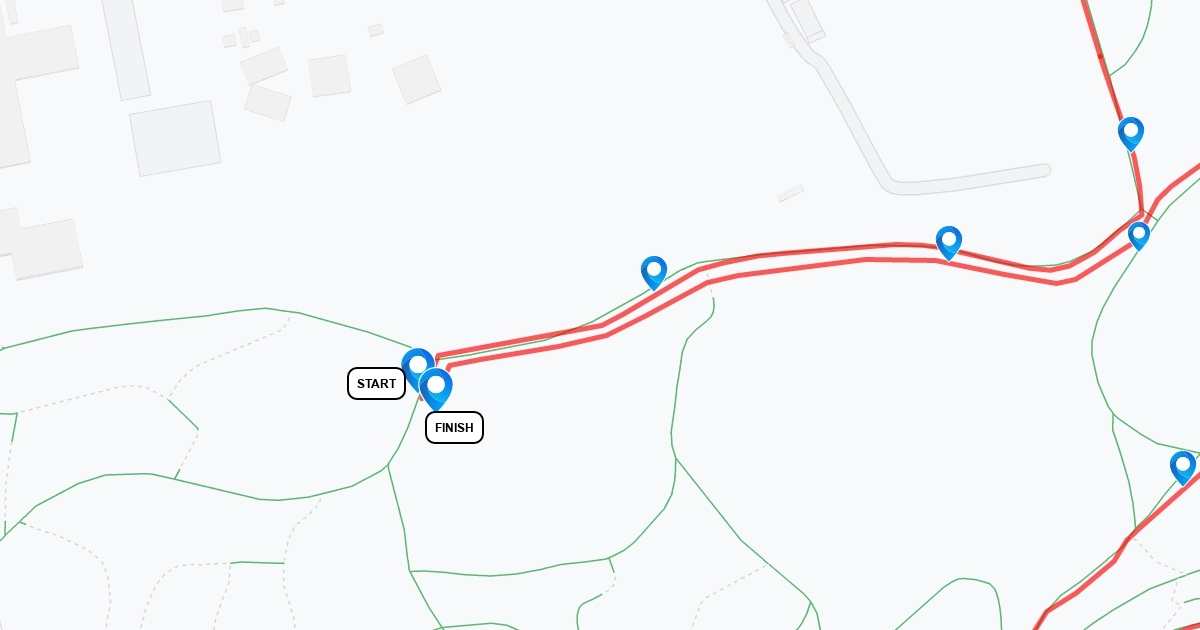Open the START label bubble
This screenshot has width=1200, height=630.
coord(376,384)
